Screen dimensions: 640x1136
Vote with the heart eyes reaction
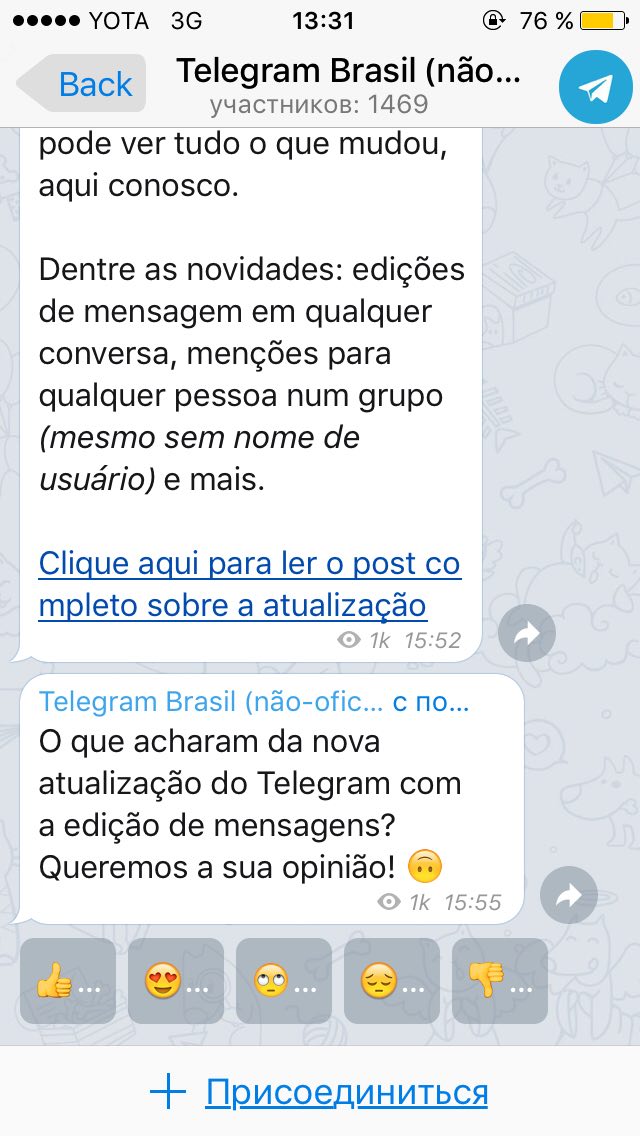pyautogui.click(x=176, y=981)
